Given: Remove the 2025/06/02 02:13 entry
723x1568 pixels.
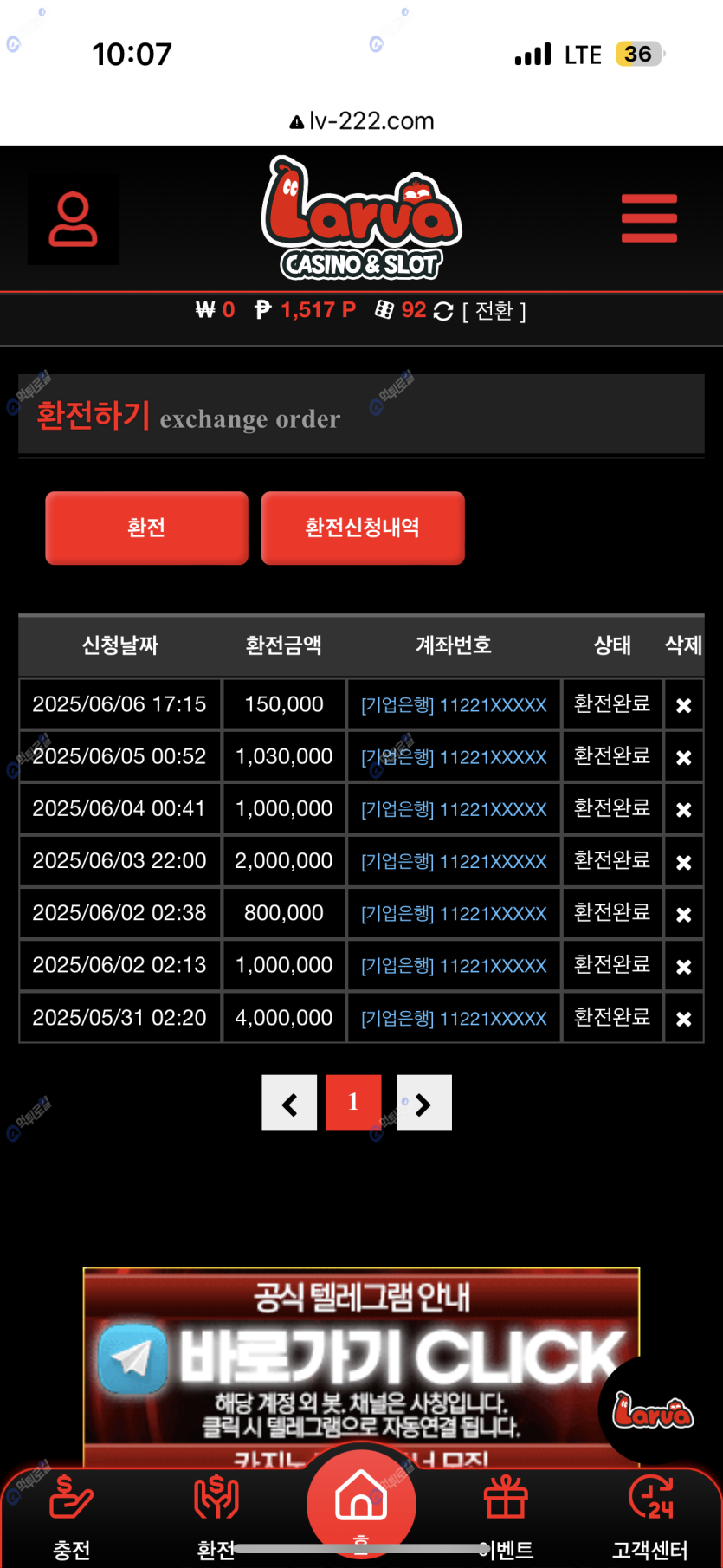Looking at the screenshot, I should [683, 966].
